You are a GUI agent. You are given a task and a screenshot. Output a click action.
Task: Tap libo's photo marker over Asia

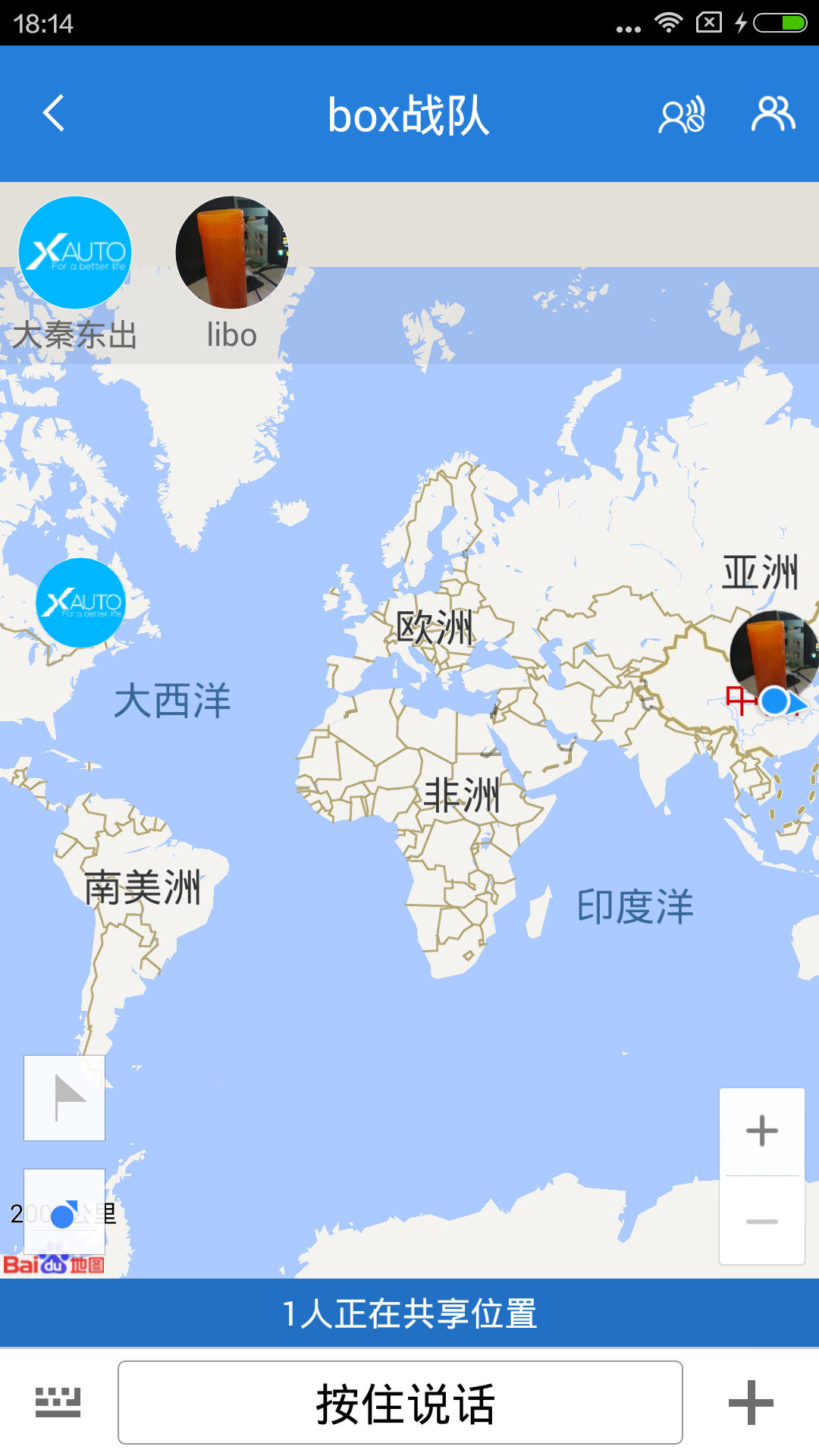pyautogui.click(x=773, y=652)
